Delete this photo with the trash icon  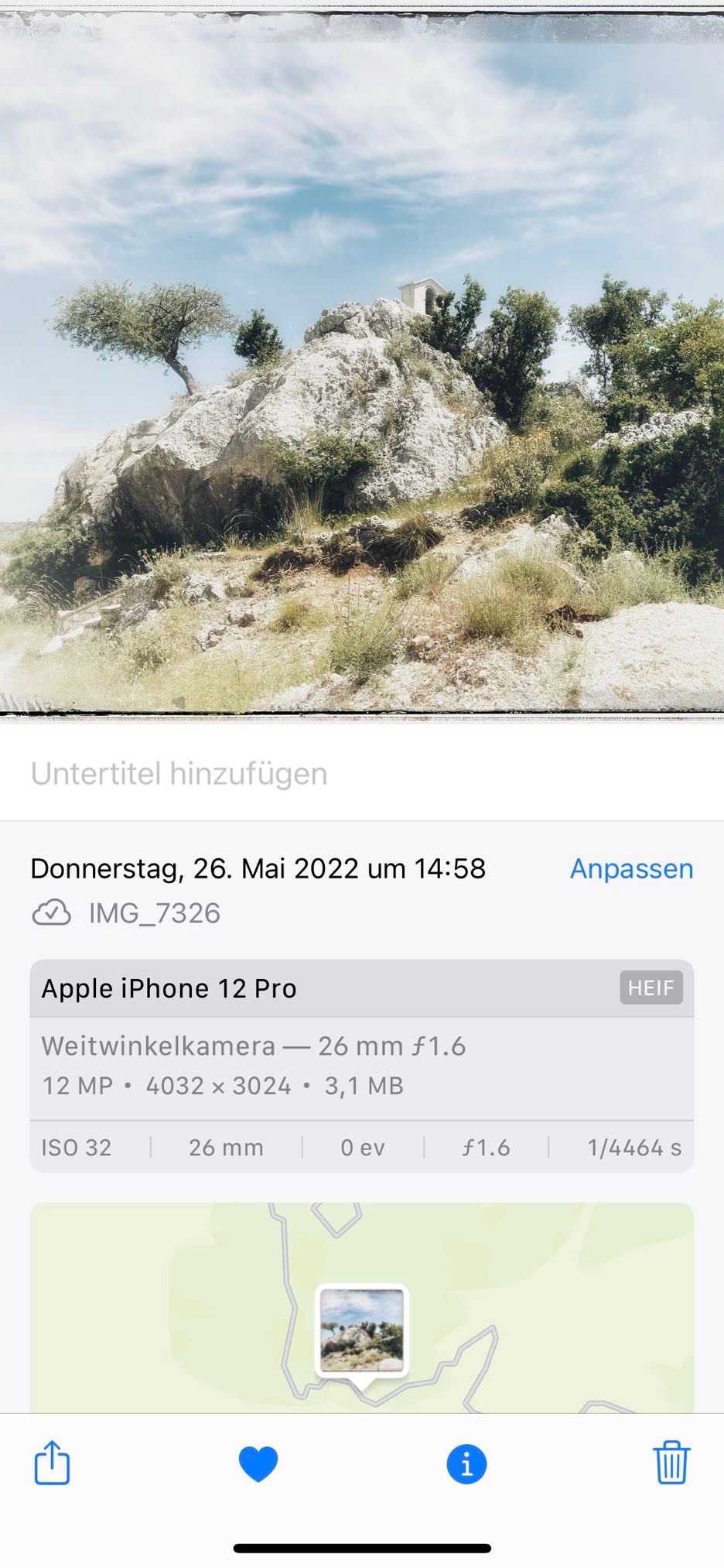[x=671, y=1462]
